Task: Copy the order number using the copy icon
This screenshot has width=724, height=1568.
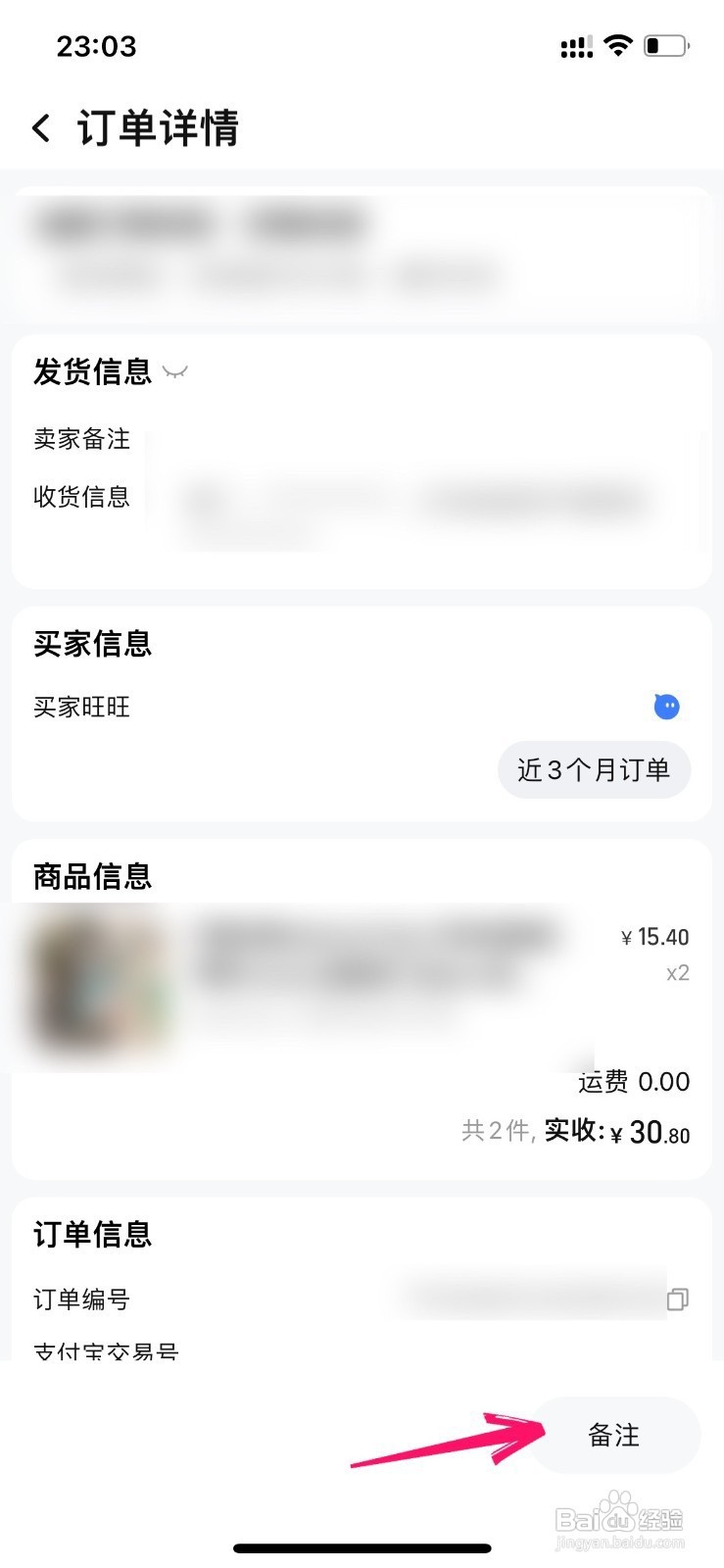Action: click(x=676, y=1300)
